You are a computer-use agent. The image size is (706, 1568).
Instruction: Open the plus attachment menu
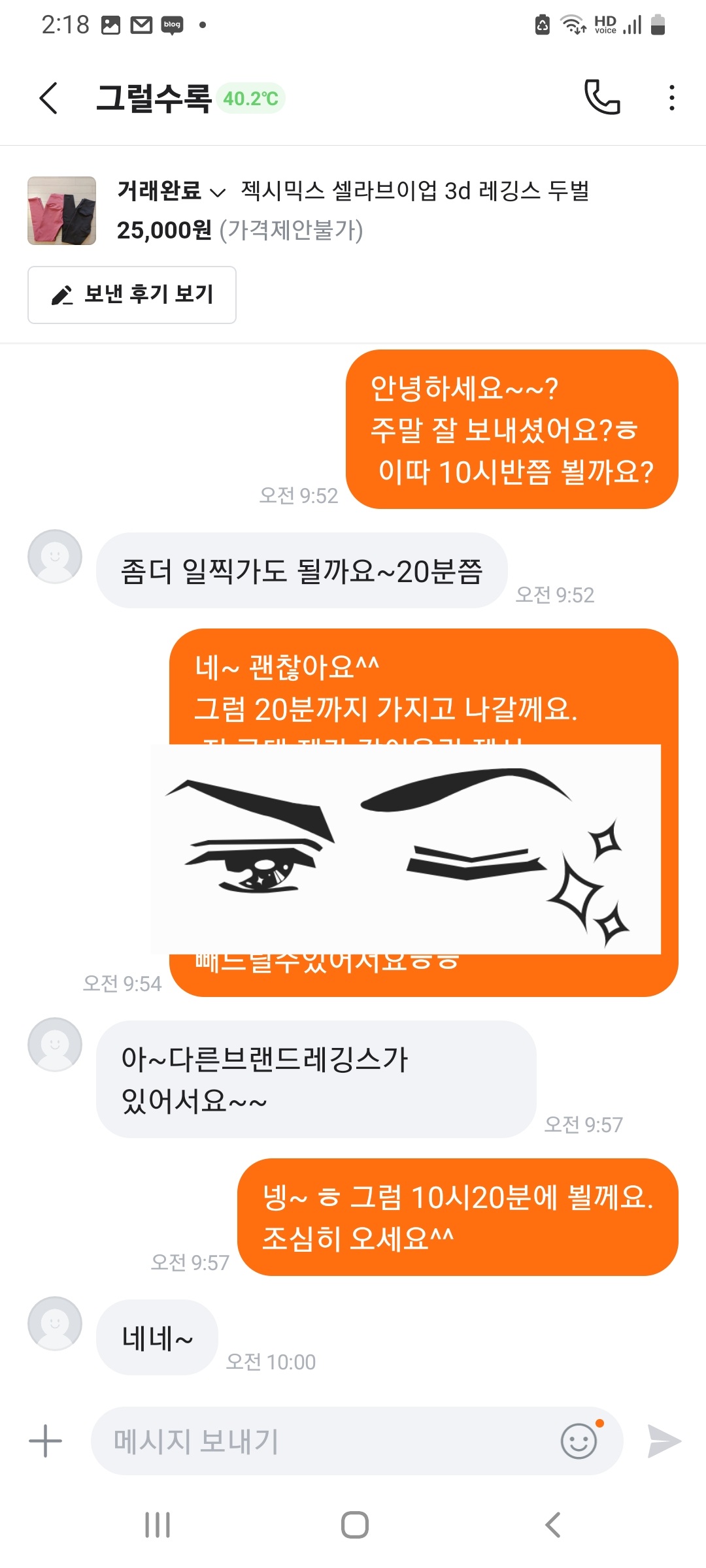click(x=46, y=1441)
